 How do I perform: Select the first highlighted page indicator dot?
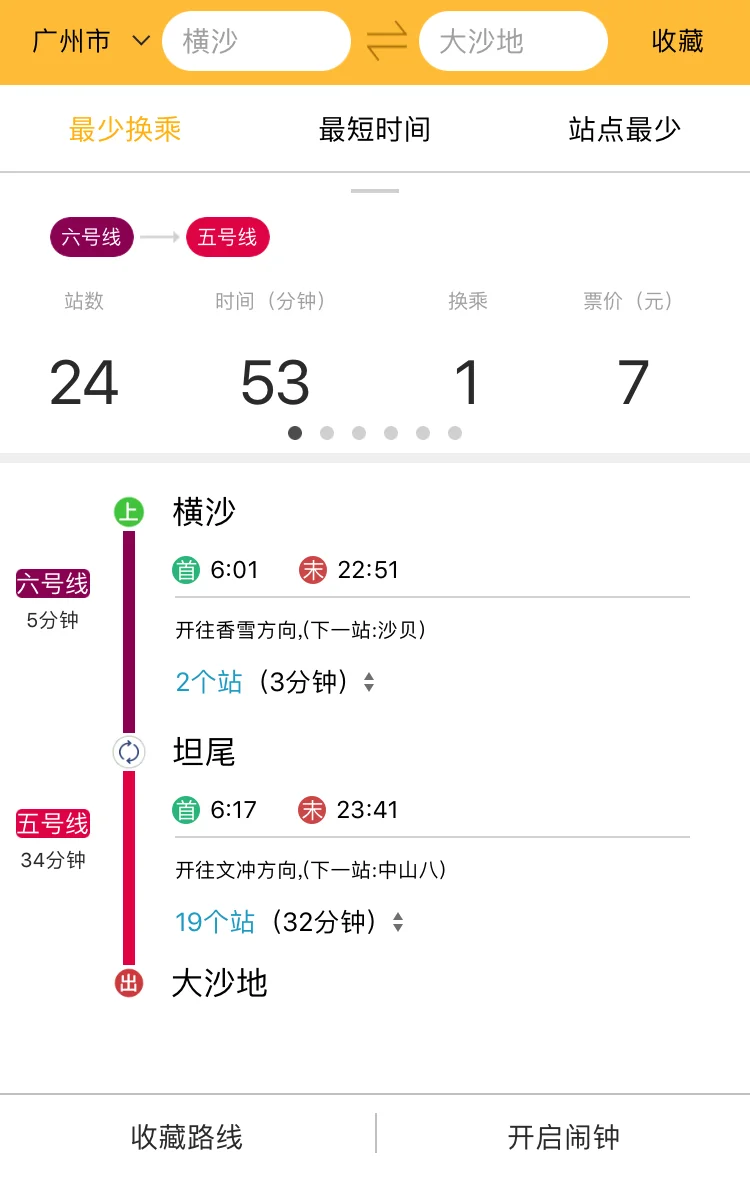295,433
